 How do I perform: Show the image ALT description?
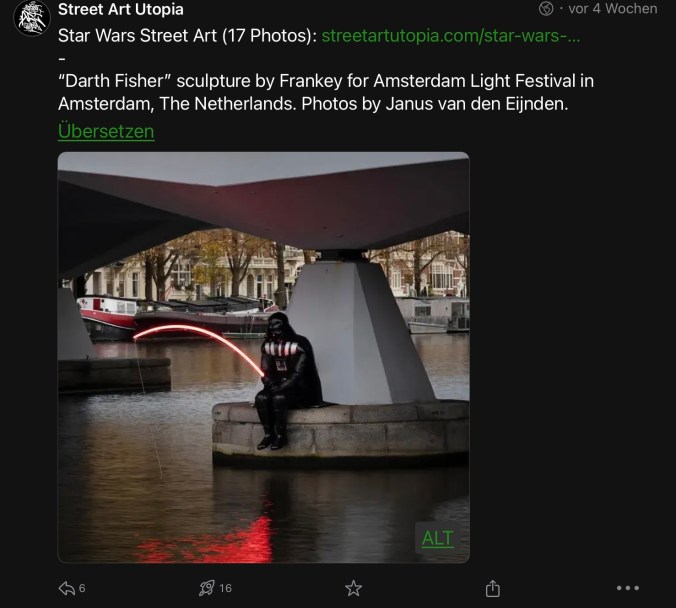[x=437, y=538]
